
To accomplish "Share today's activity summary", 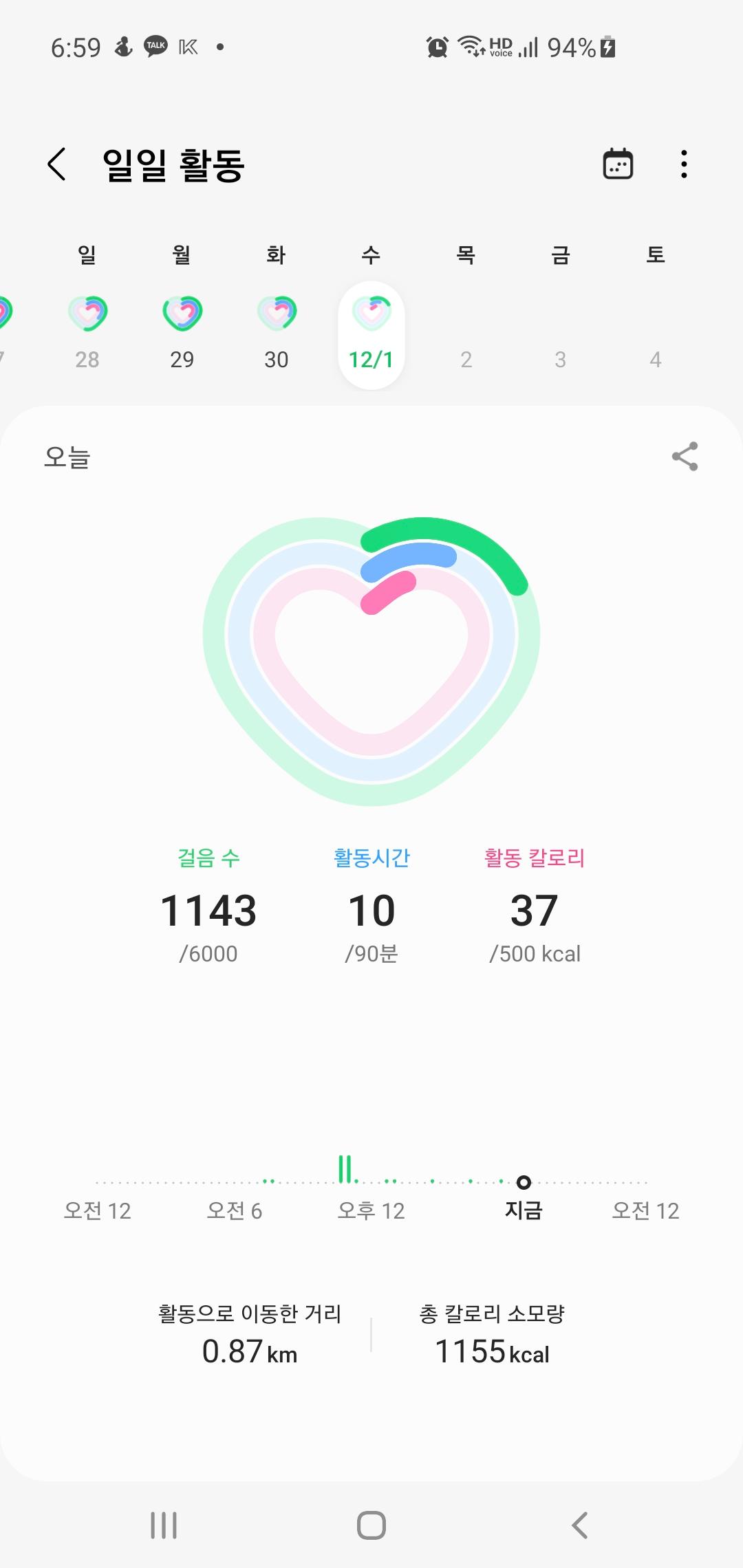I will [685, 457].
